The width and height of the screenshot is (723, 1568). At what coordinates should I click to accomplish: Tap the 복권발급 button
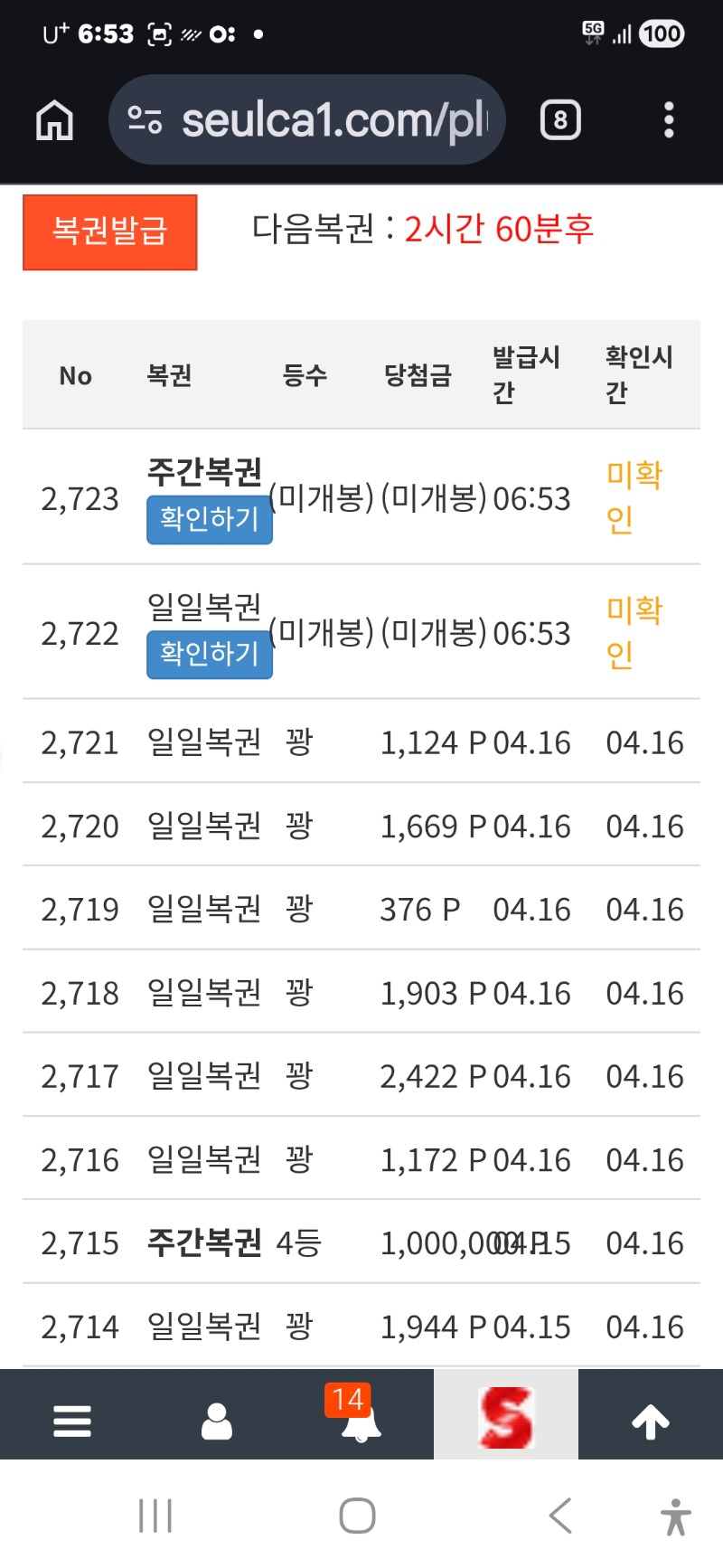tap(109, 231)
